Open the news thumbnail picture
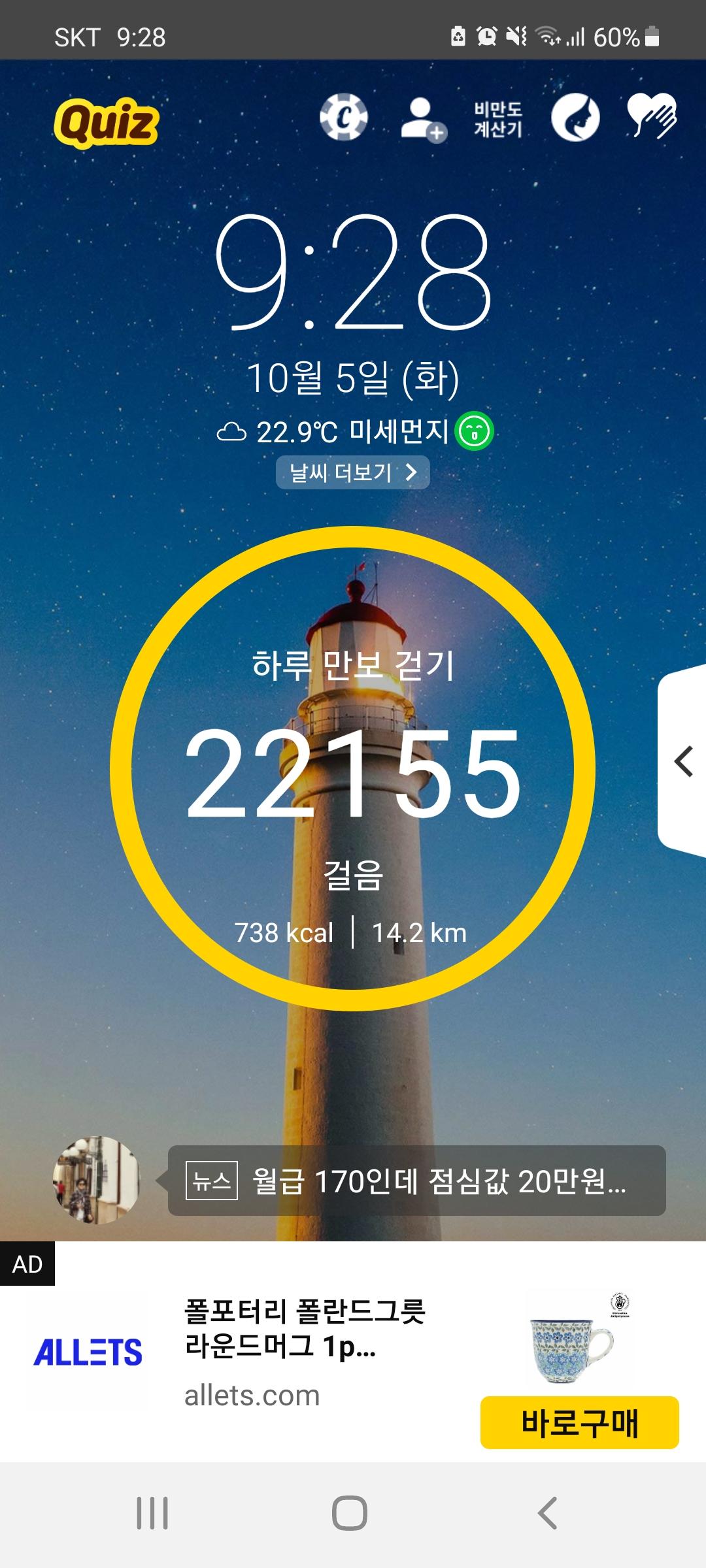Screen dimensions: 706x1568 [x=96, y=1179]
